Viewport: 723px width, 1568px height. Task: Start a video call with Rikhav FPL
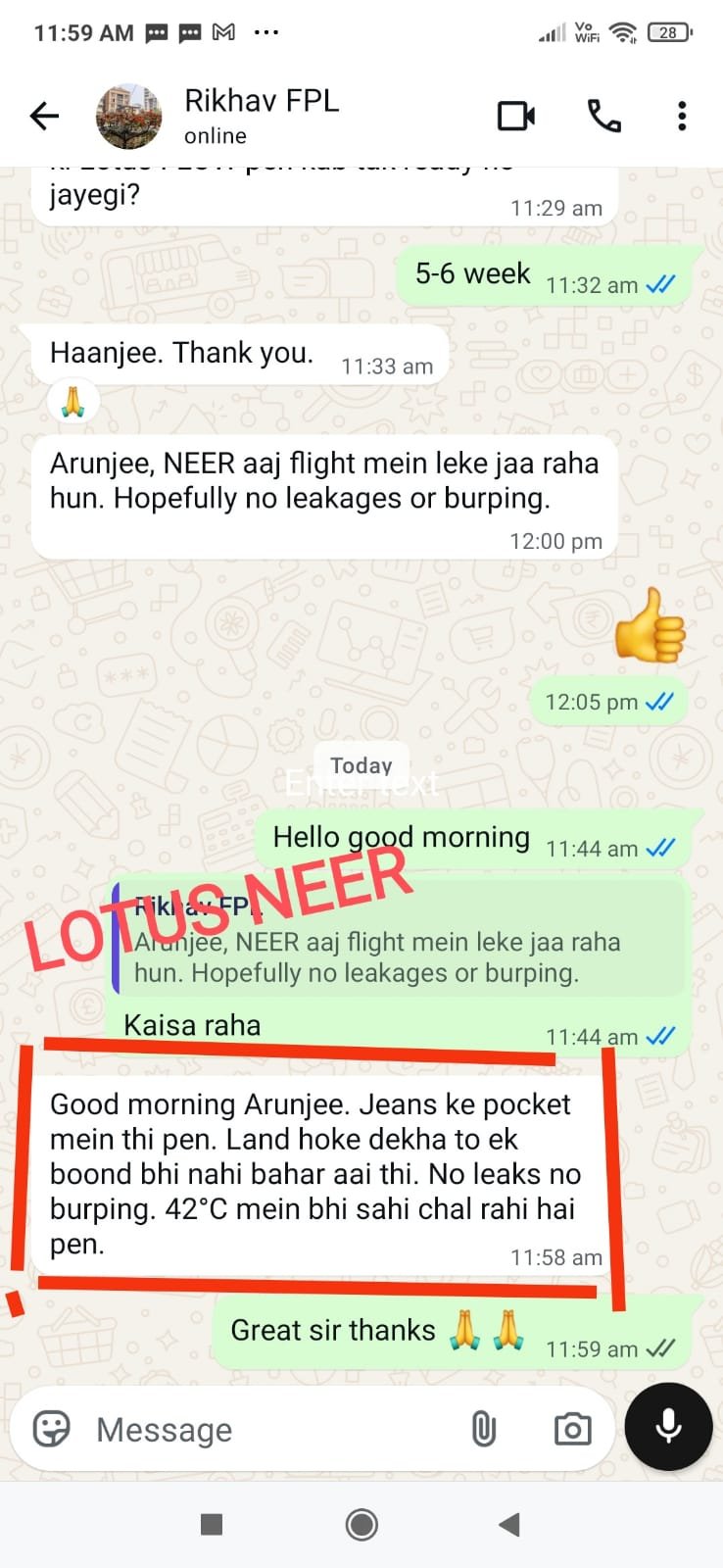[516, 116]
